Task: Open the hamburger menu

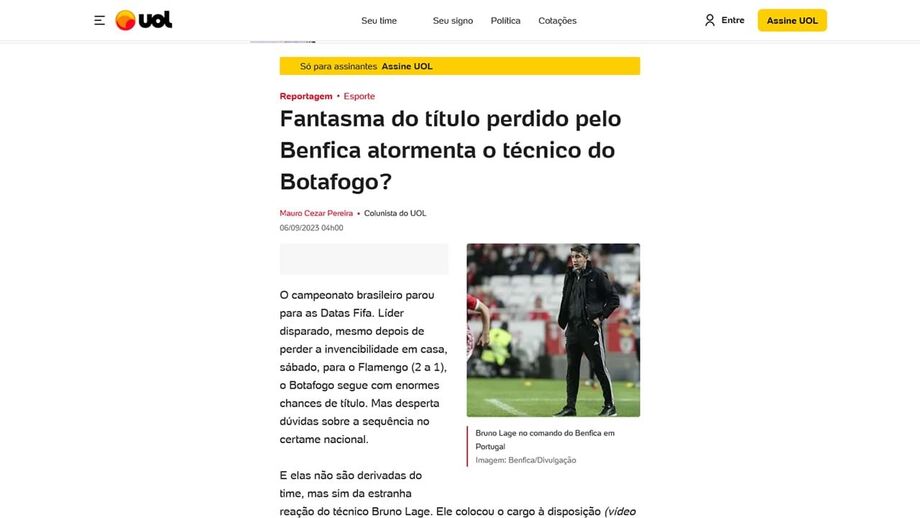Action: click(x=99, y=20)
